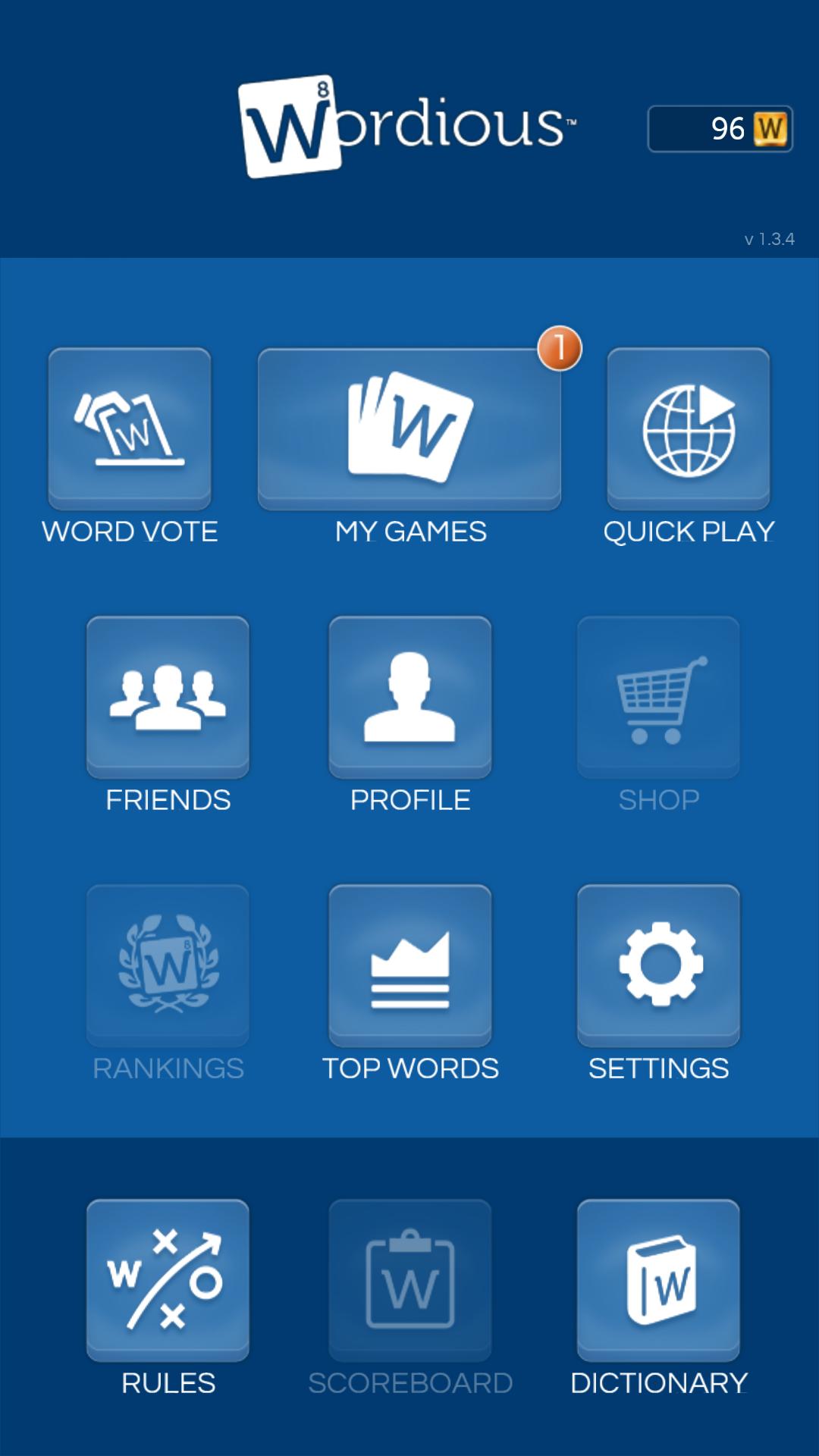The image size is (819, 1456).
Task: Open the Word Vote section
Action: coord(130,429)
